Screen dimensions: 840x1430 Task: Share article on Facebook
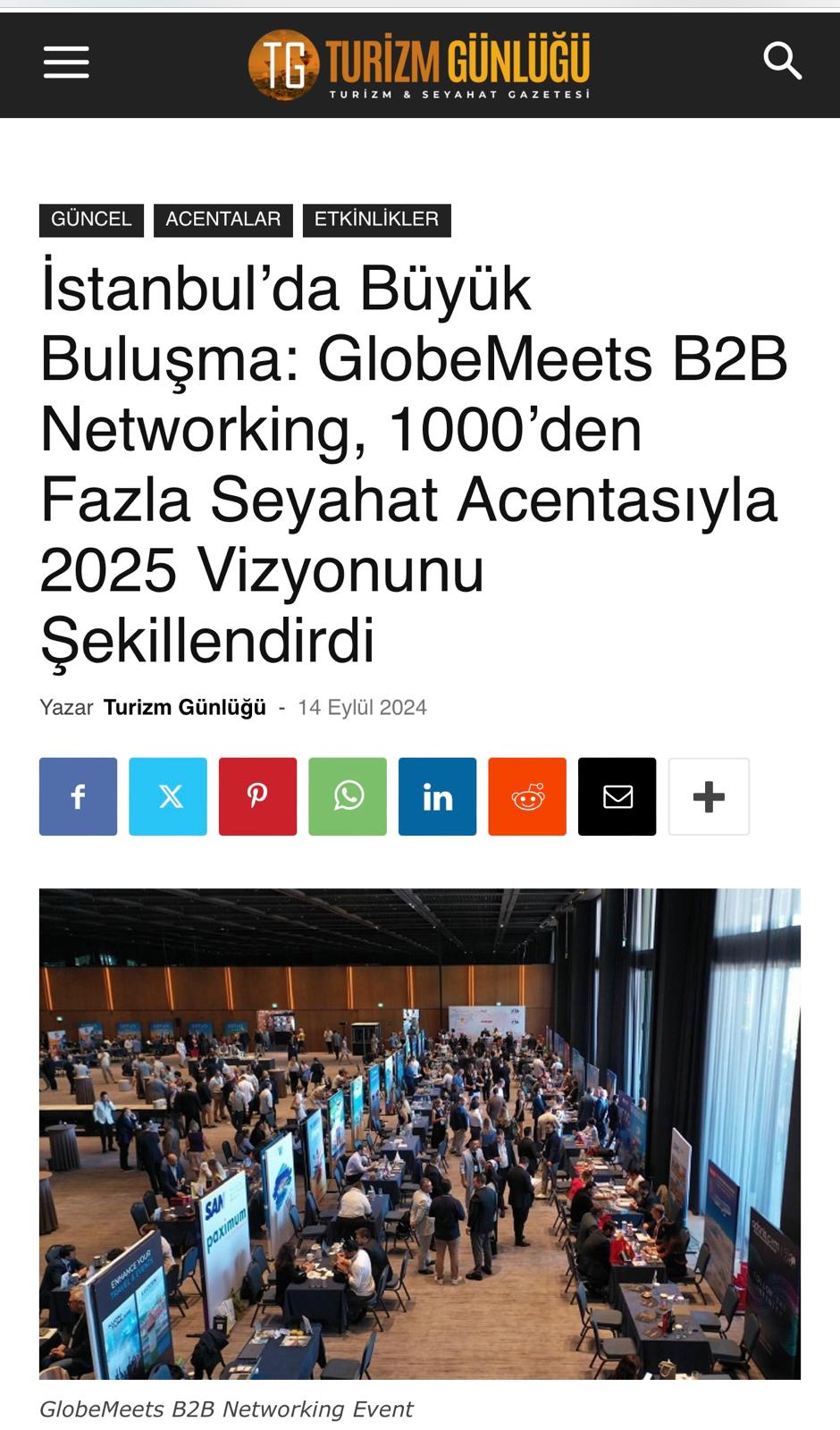click(79, 796)
